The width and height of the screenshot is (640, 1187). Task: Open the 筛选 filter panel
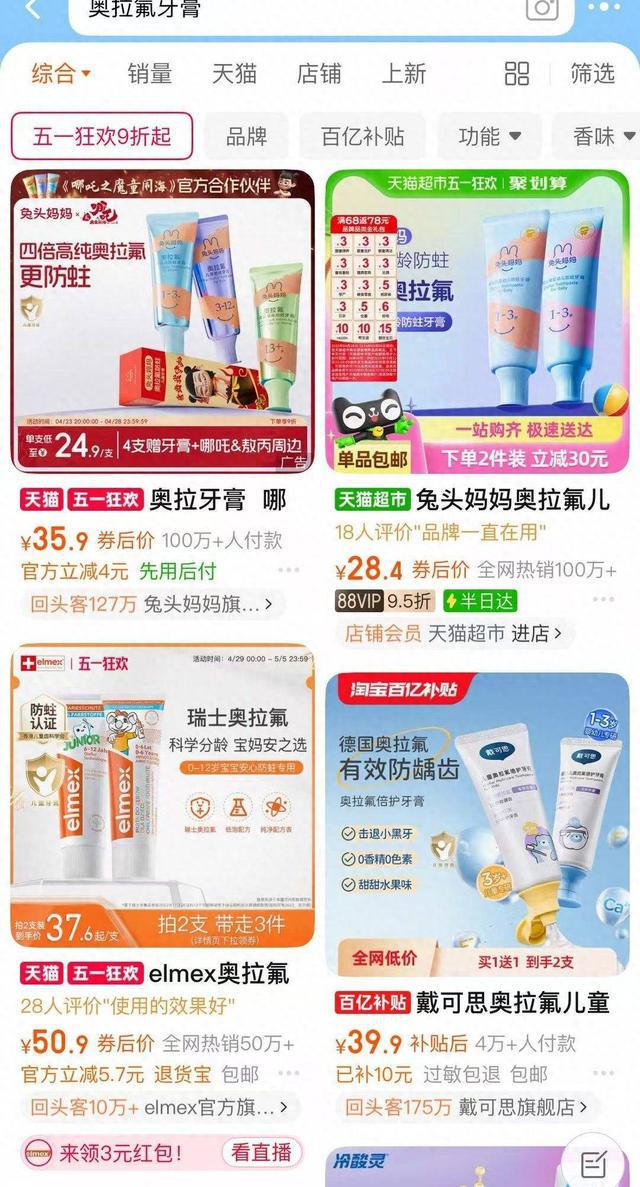point(592,73)
